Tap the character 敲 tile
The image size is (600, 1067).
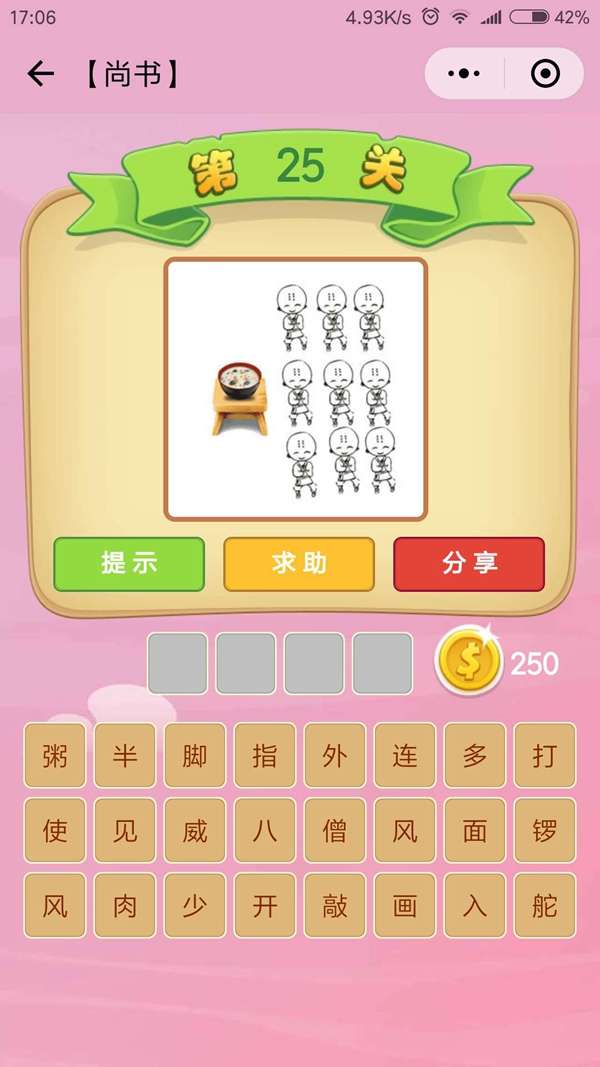pyautogui.click(x=335, y=906)
